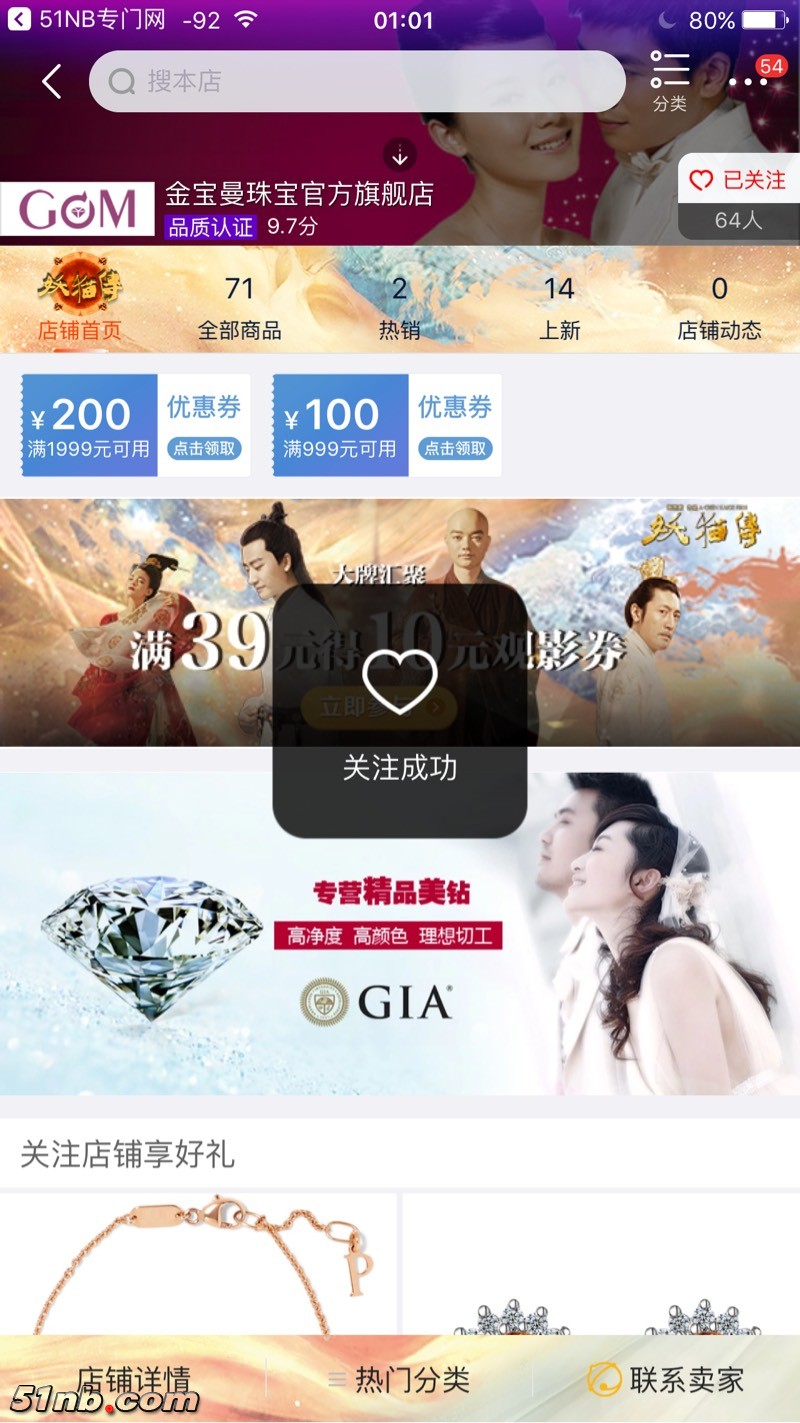The image size is (800, 1423).
Task: Open the 上新 new arrivals tab
Action: click(x=559, y=308)
